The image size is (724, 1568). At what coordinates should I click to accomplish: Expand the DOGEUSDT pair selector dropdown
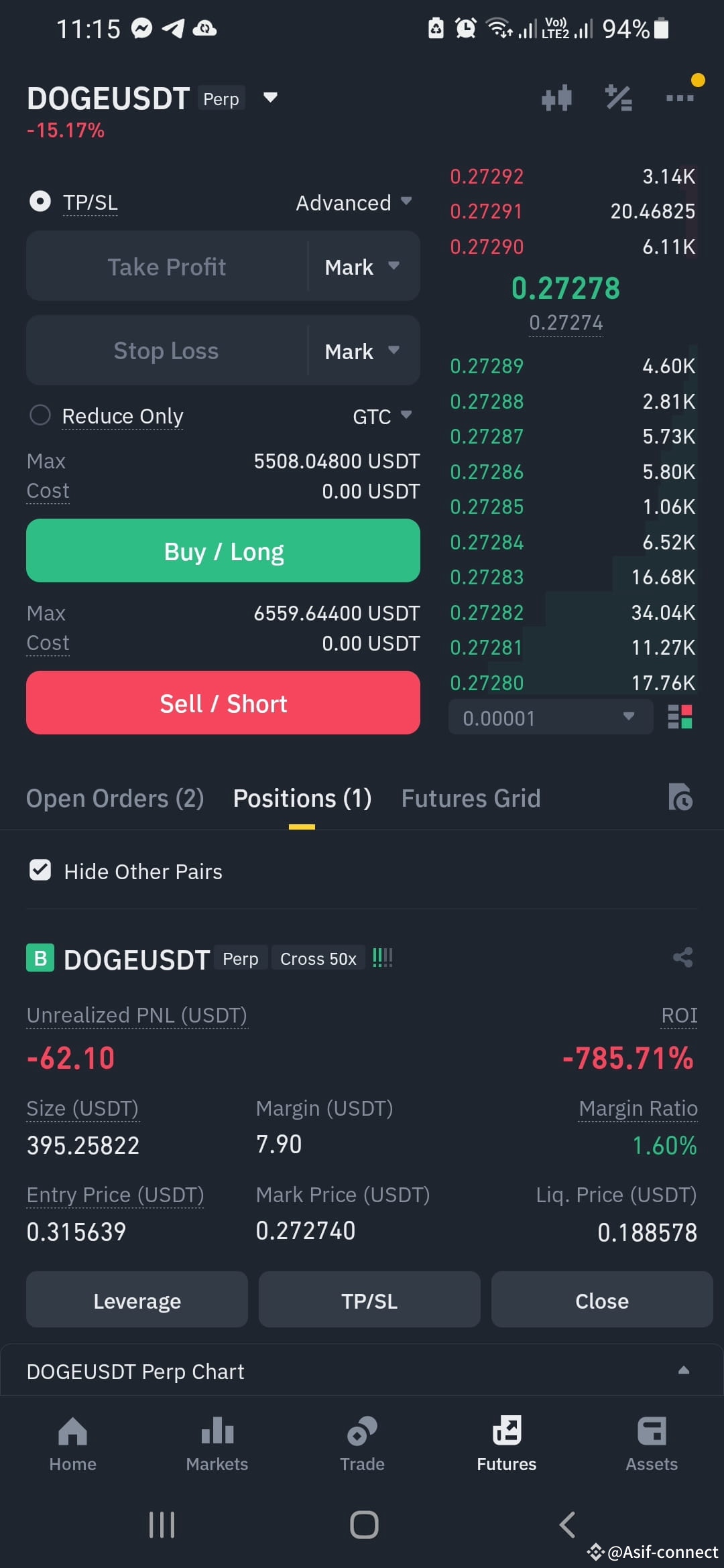[269, 98]
